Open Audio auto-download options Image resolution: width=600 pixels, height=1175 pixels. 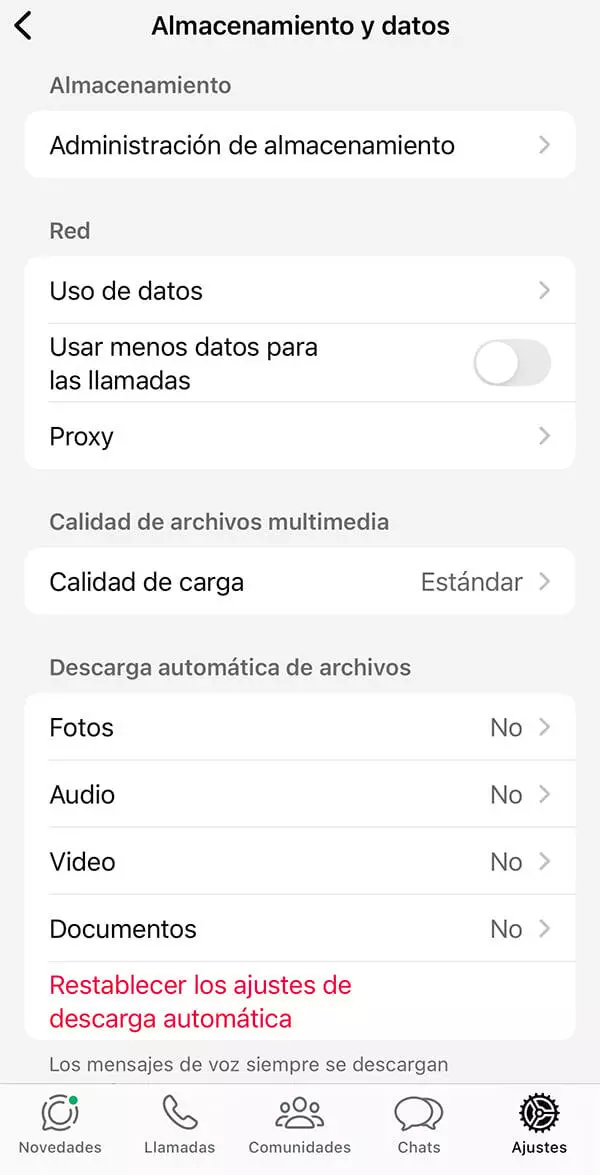[x=300, y=794]
